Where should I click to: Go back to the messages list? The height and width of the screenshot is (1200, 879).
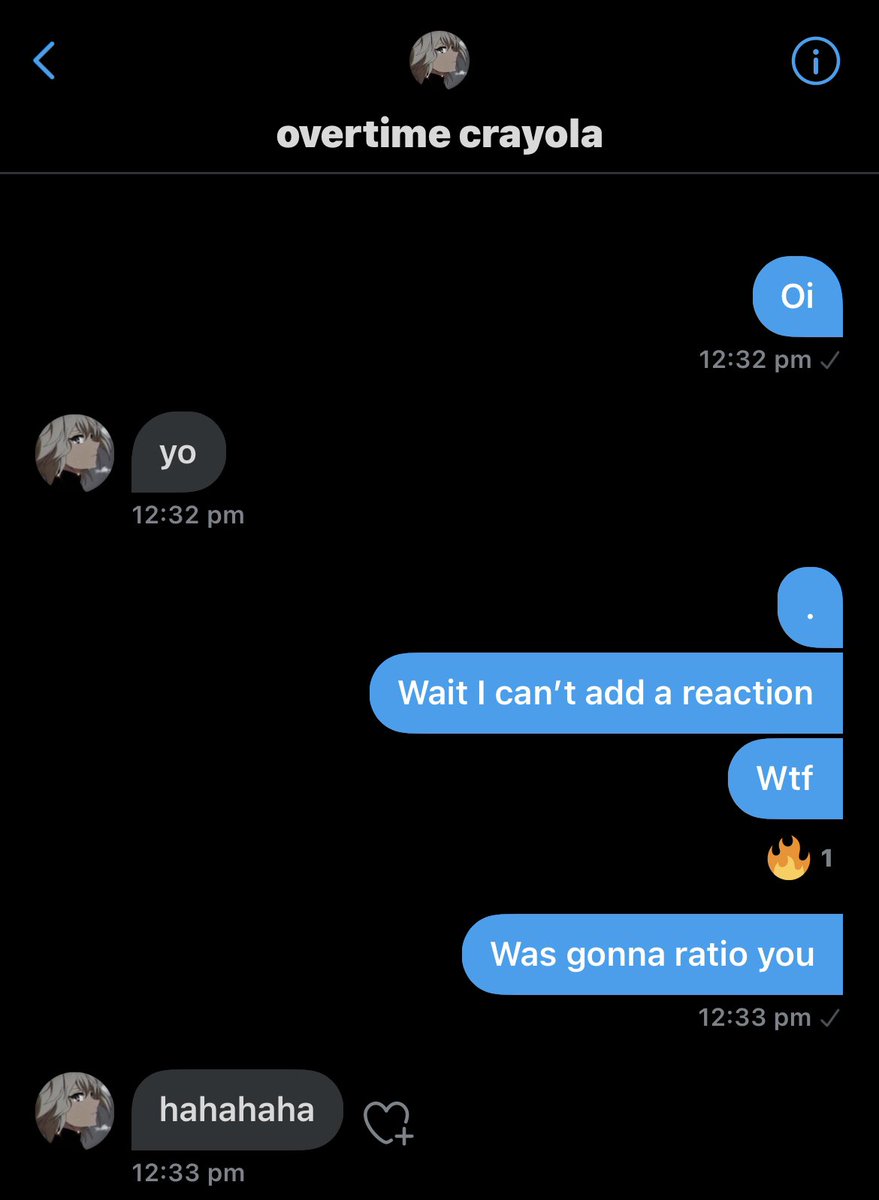44,62
